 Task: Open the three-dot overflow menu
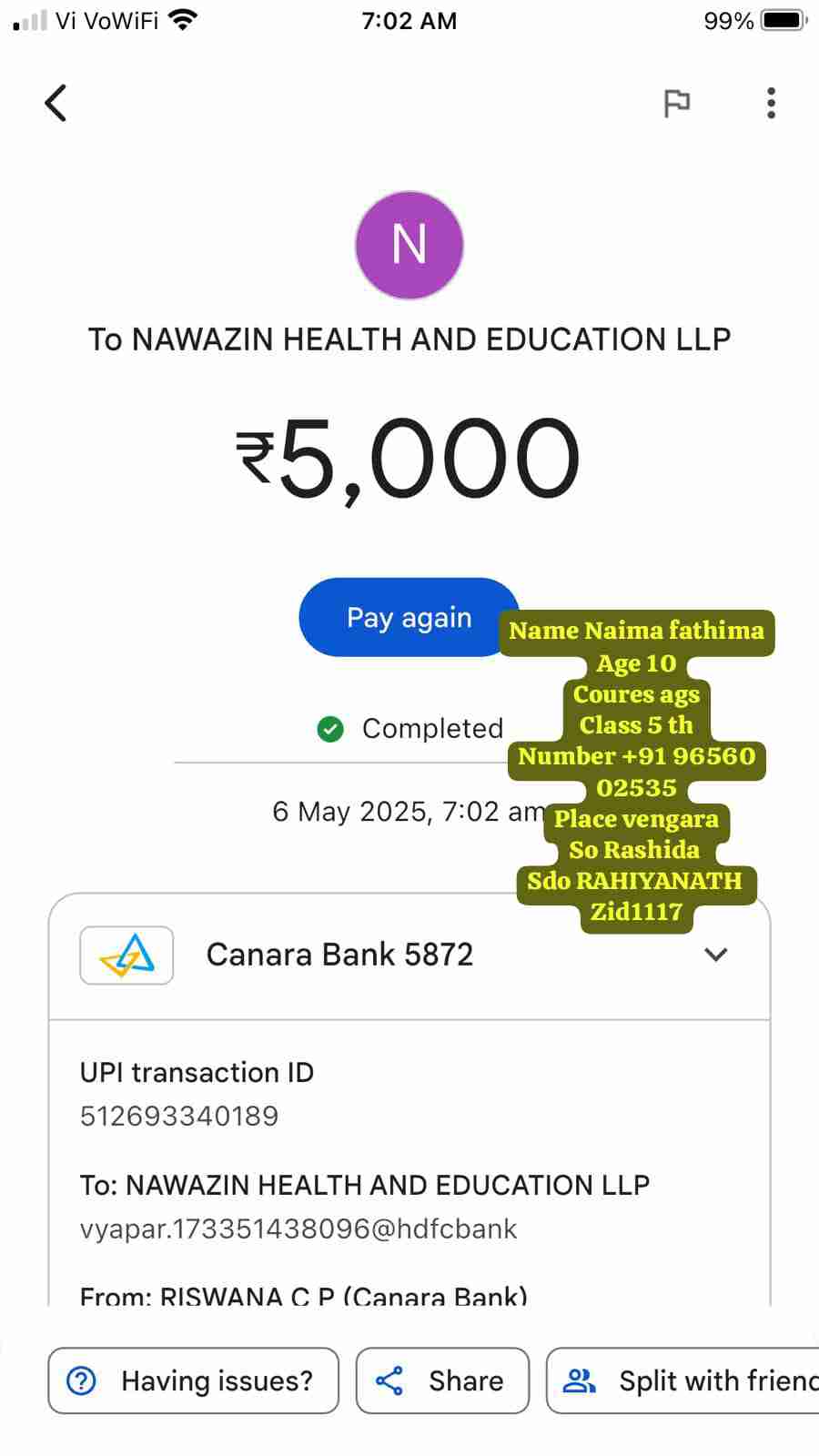coord(771,104)
